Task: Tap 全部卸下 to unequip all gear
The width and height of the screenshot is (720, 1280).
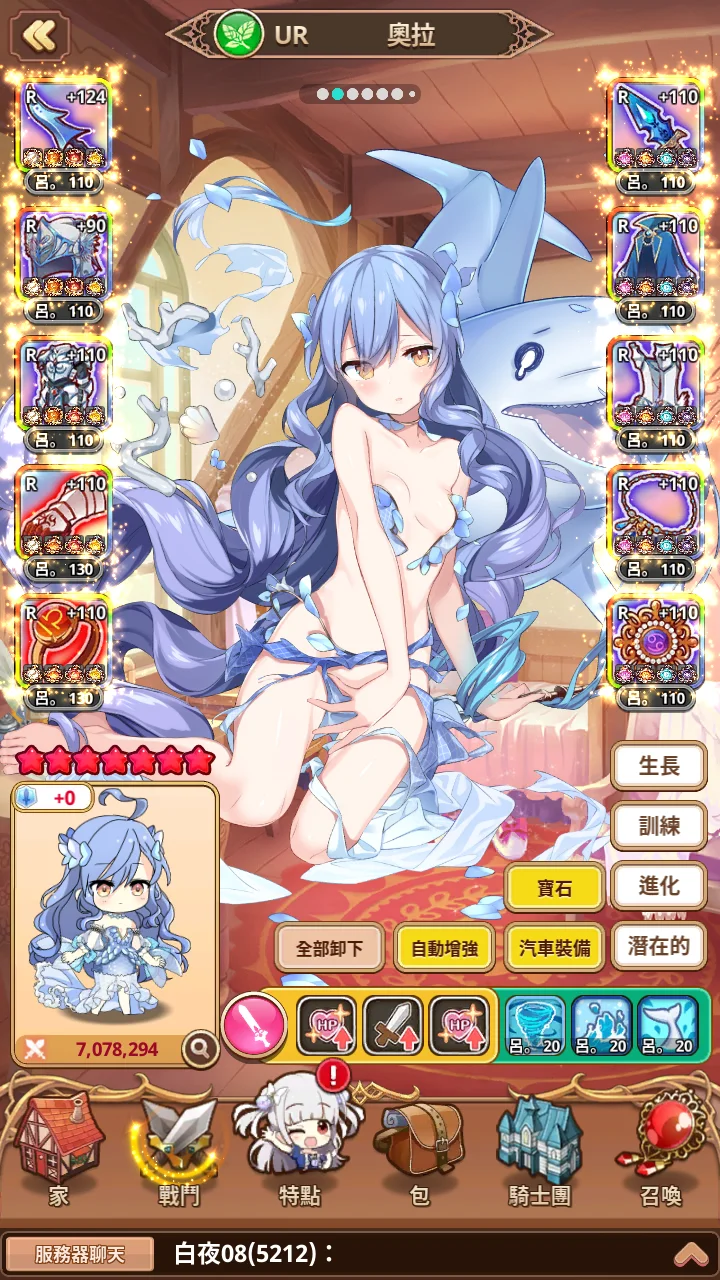Action: [x=330, y=948]
